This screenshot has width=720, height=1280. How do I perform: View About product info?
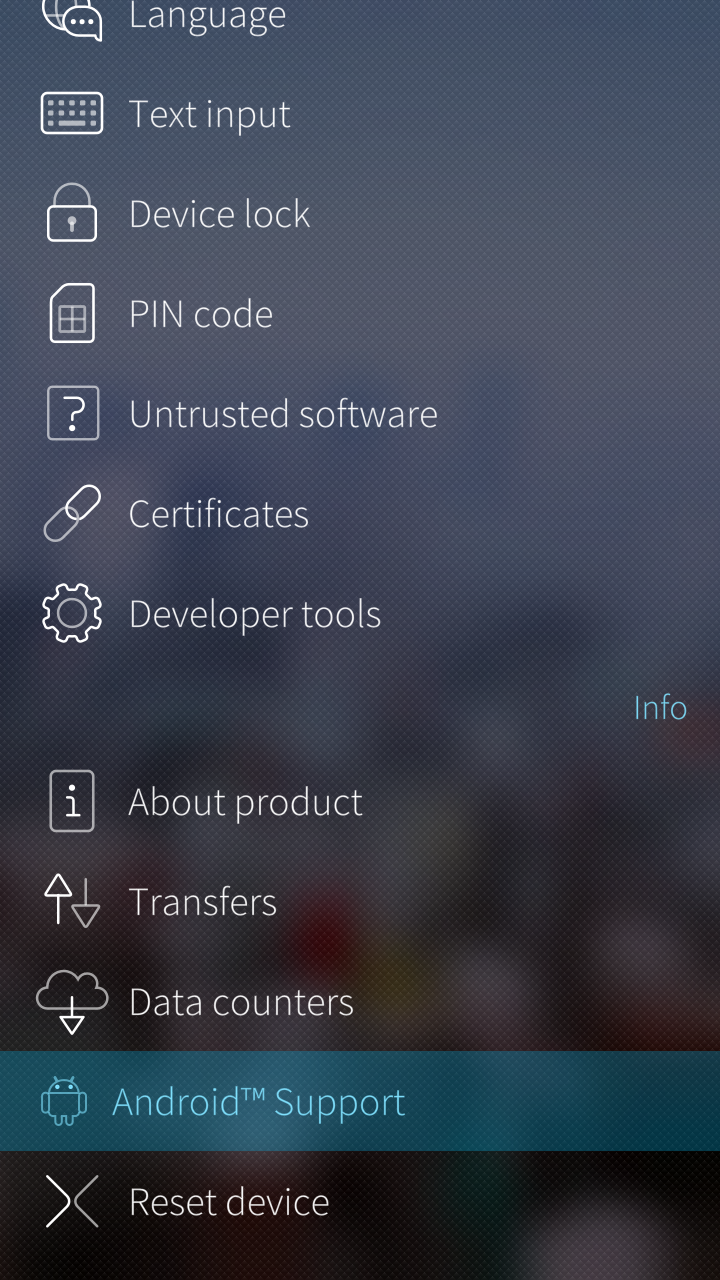[360, 801]
